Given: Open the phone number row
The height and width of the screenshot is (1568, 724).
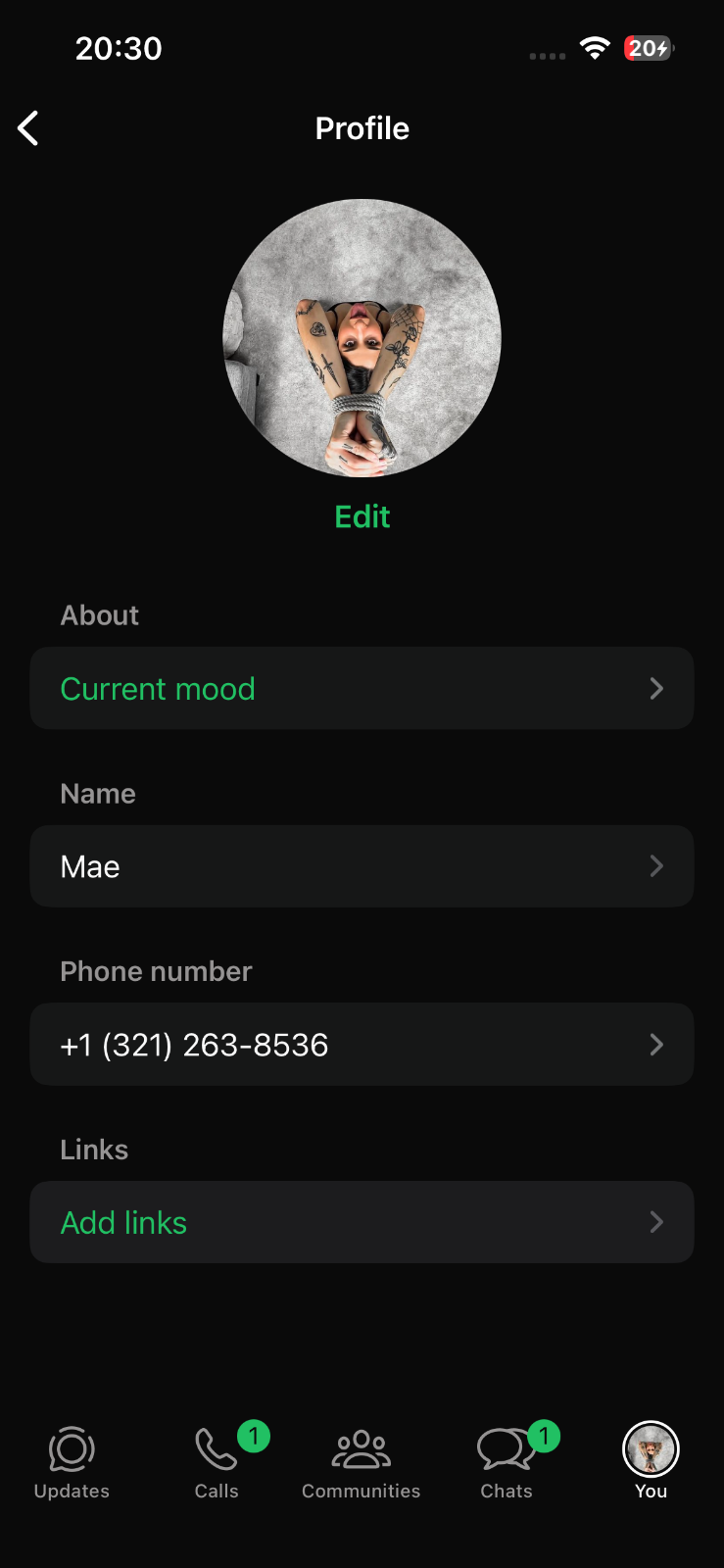Looking at the screenshot, I should [x=362, y=1045].
